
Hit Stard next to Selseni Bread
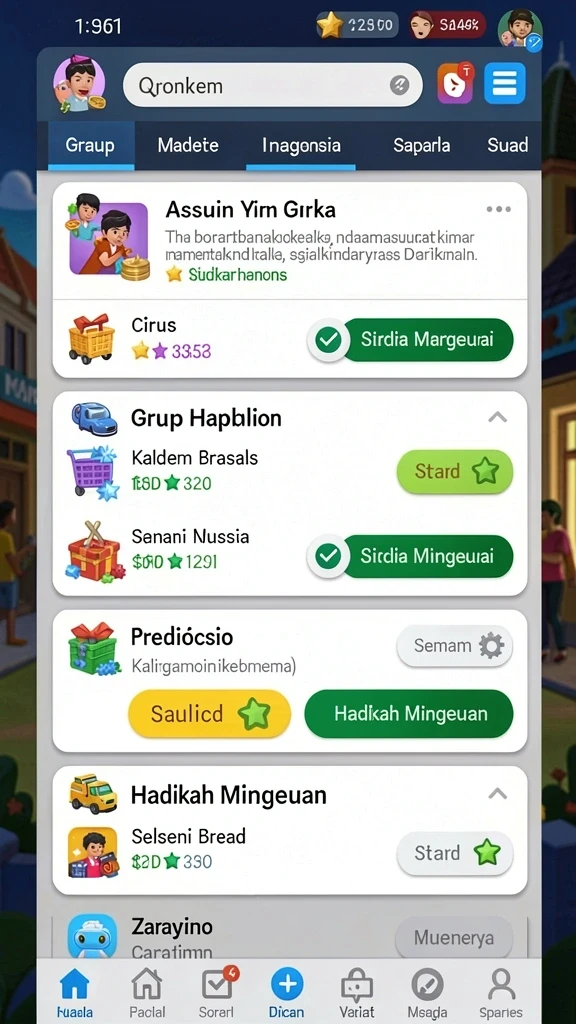pyautogui.click(x=455, y=853)
